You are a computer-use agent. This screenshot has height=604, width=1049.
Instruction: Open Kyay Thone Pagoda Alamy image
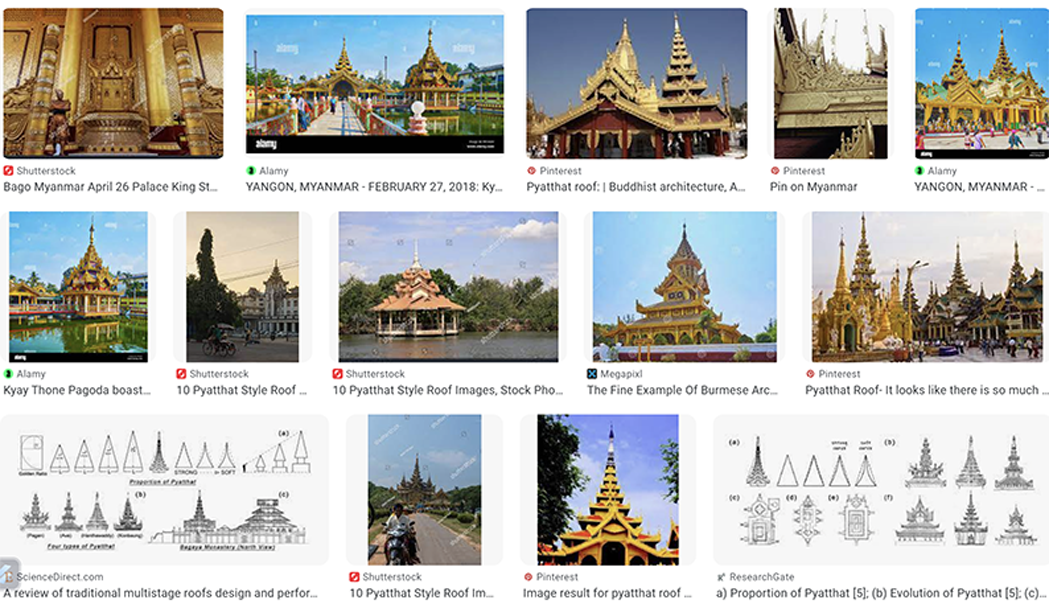(x=78, y=288)
